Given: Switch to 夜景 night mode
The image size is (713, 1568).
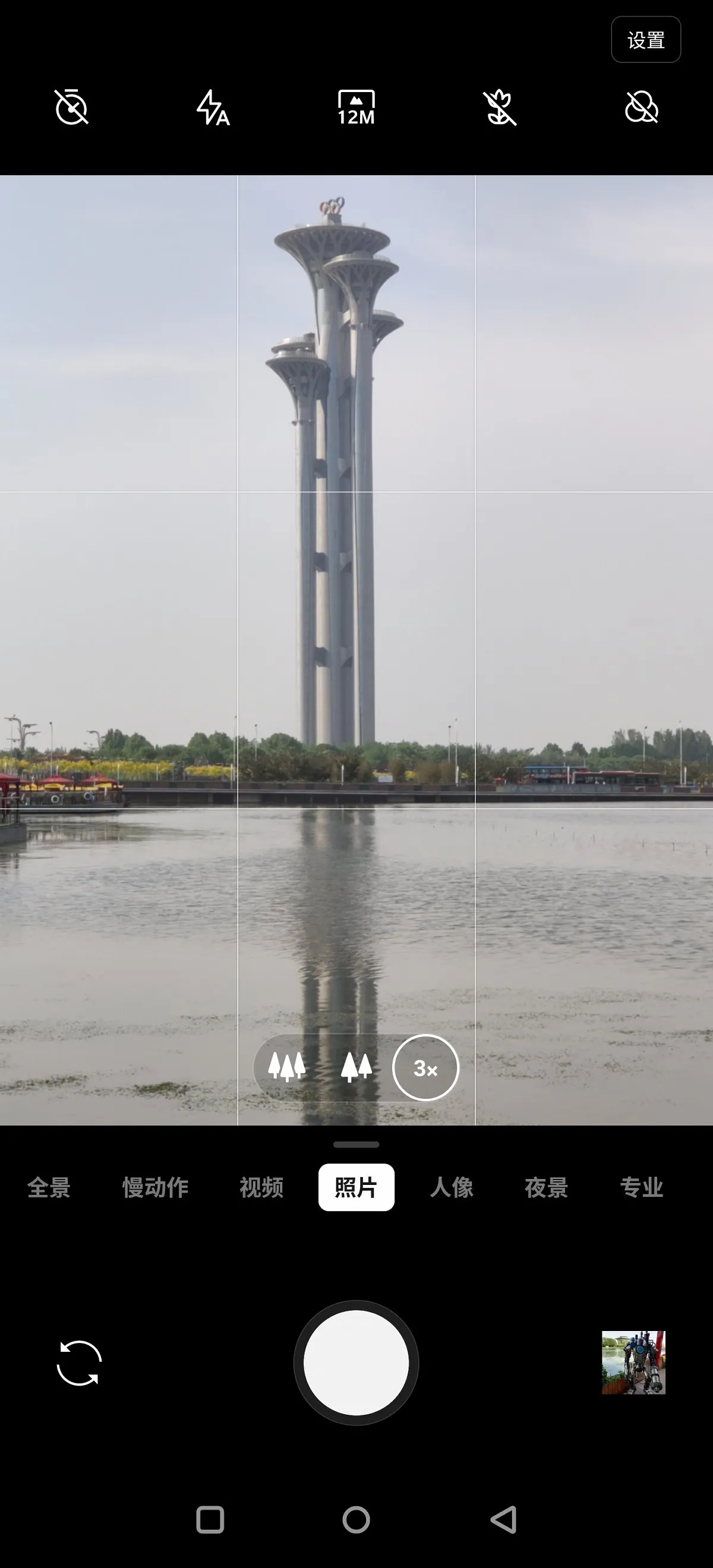Looking at the screenshot, I should [x=546, y=1187].
